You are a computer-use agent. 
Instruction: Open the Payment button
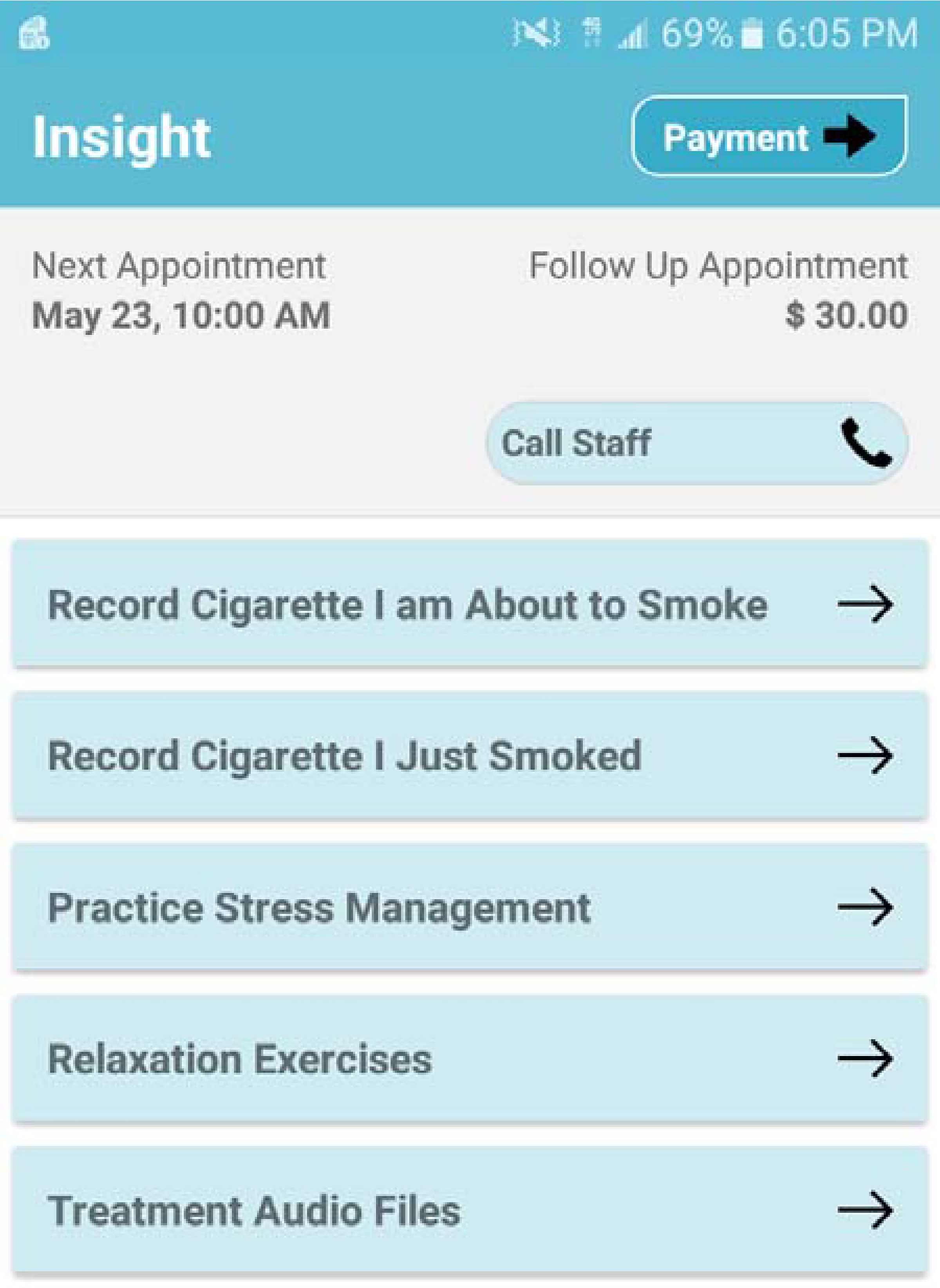tap(769, 137)
